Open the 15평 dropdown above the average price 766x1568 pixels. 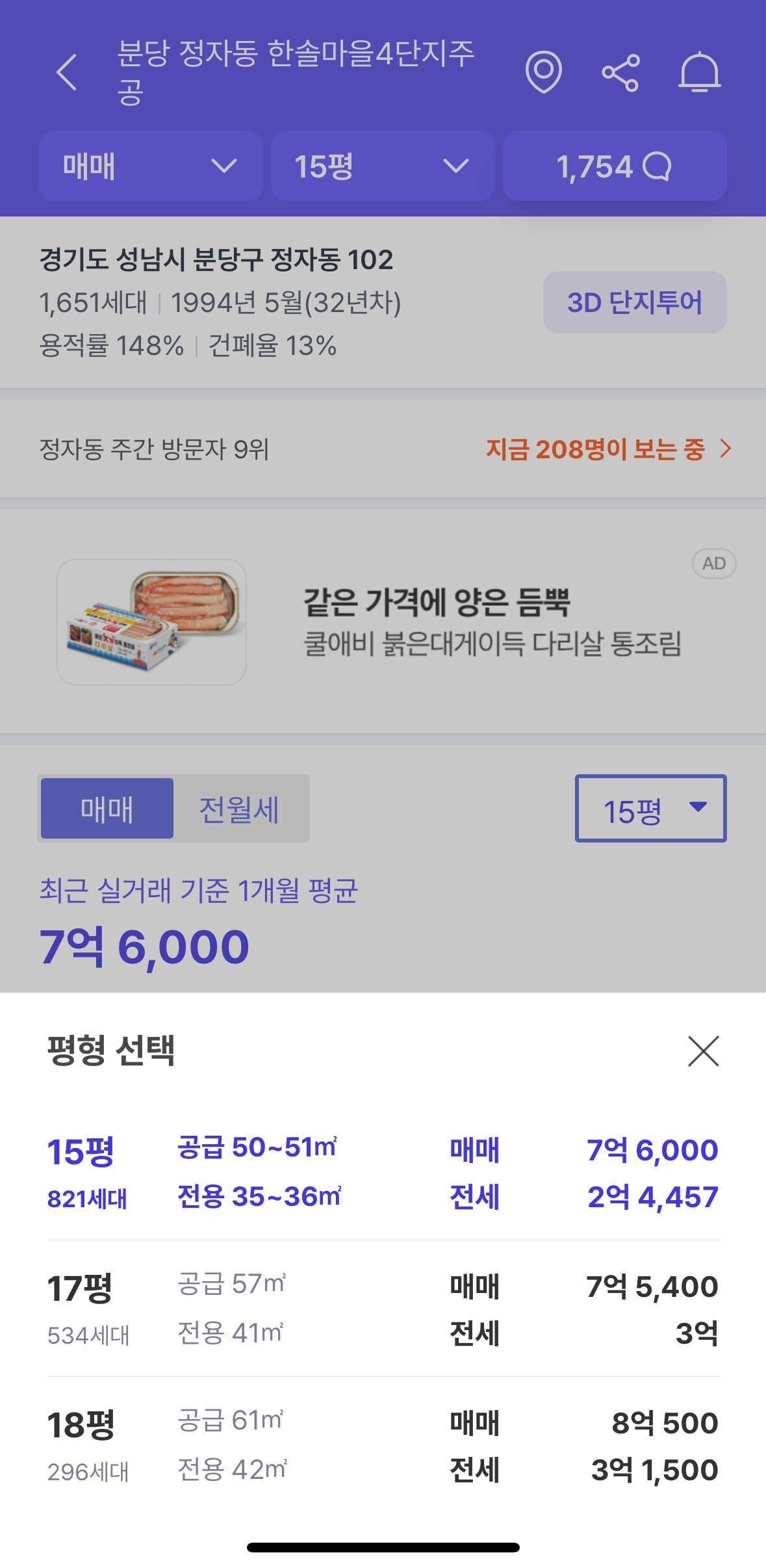click(x=648, y=809)
